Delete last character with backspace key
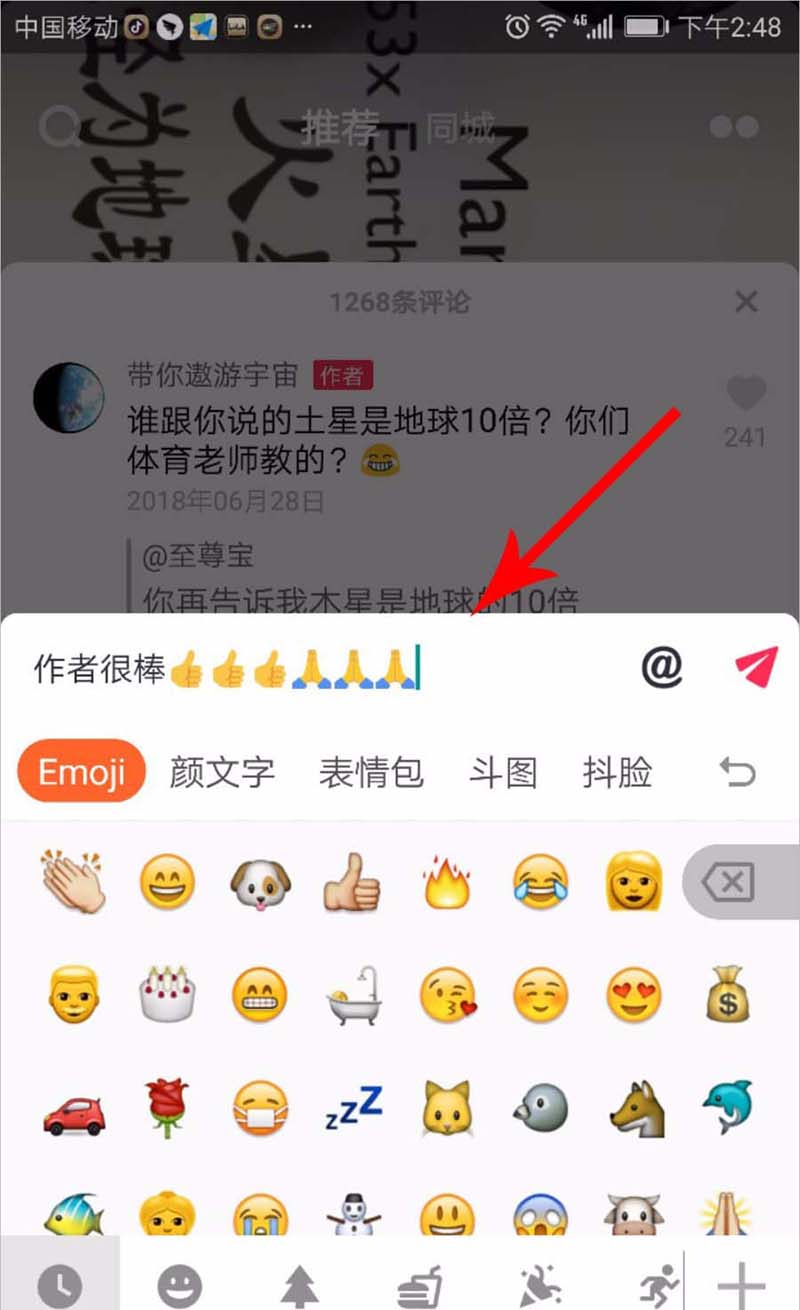This screenshot has height=1310, width=800. tap(728, 883)
